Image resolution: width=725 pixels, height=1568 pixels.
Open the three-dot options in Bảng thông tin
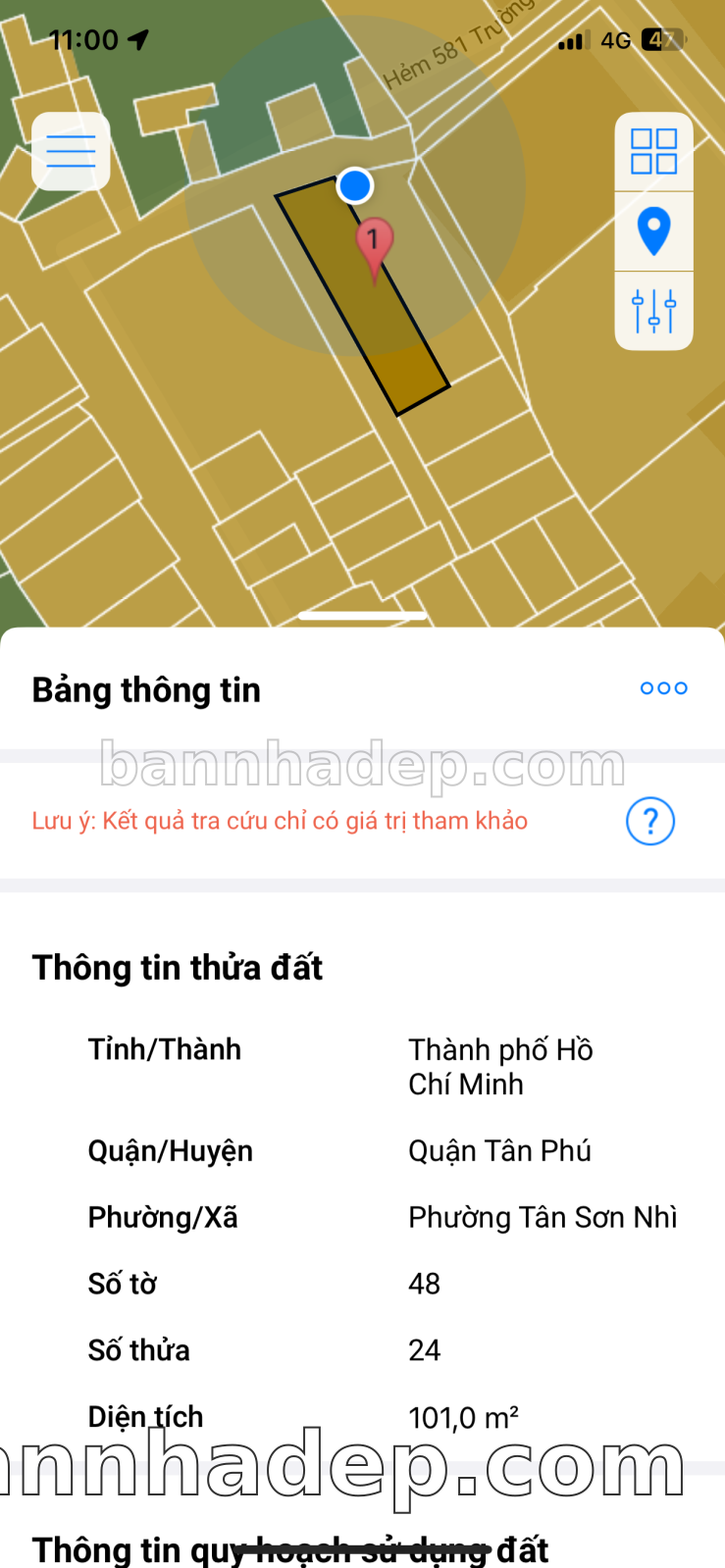[663, 688]
